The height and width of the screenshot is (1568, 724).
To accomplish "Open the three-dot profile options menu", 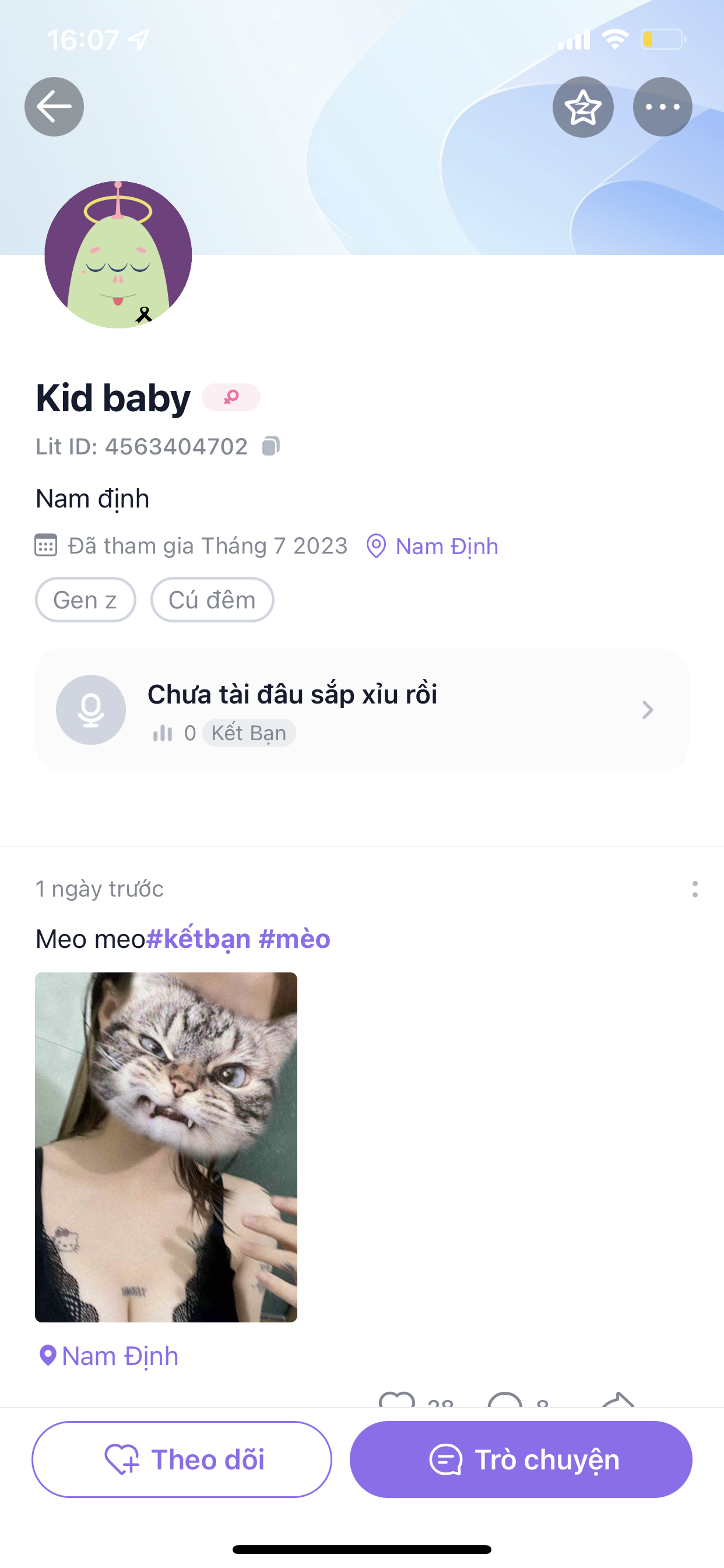I will 662,107.
